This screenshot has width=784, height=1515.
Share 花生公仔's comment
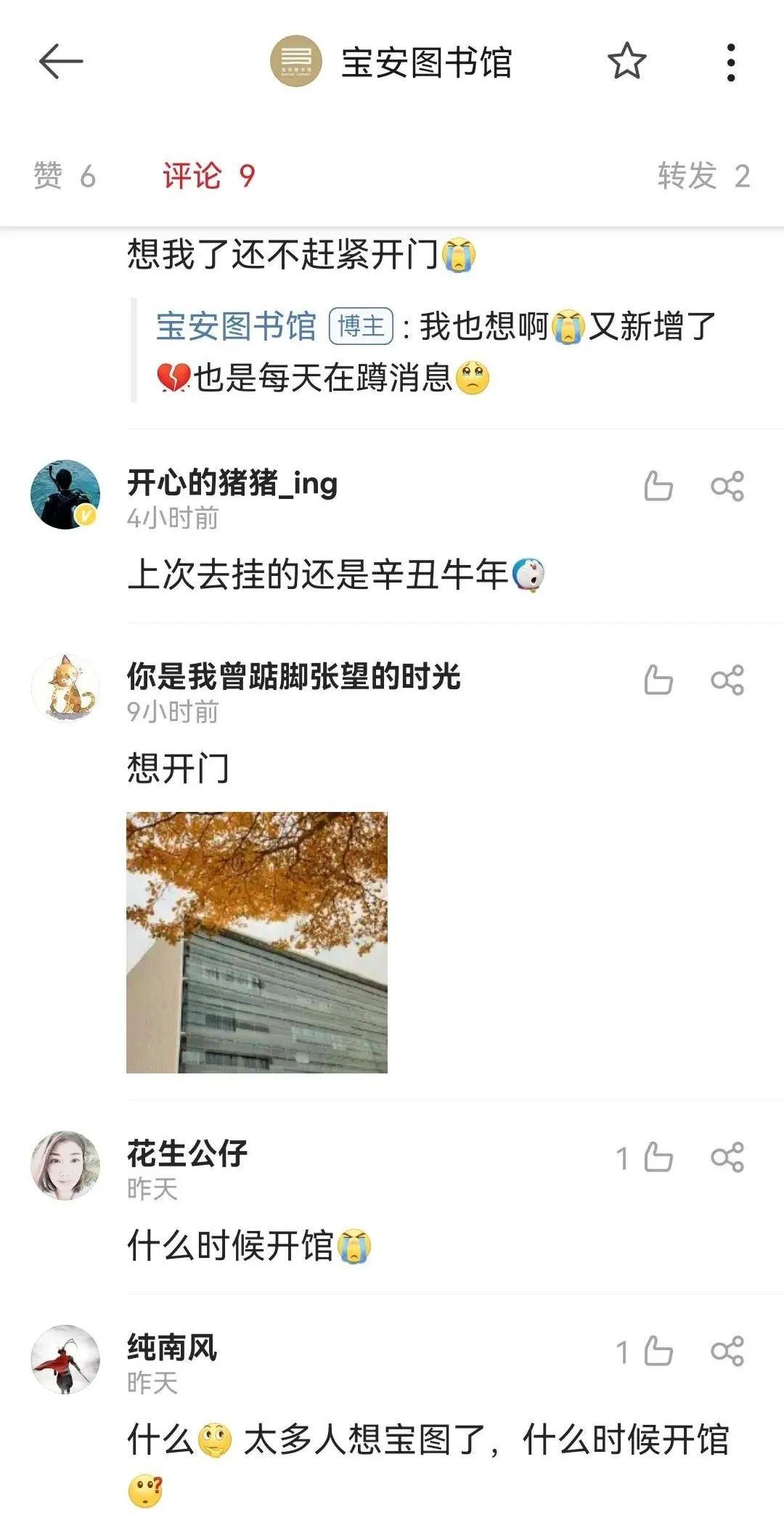point(727,1158)
